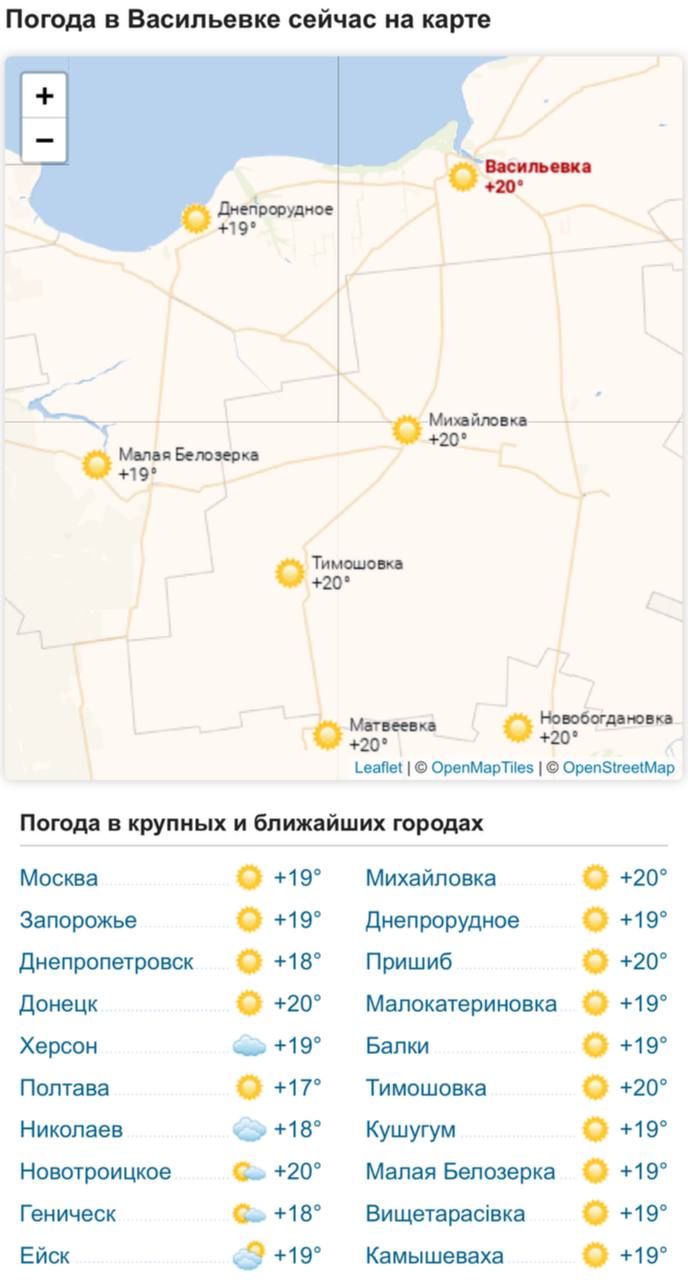
Task: Open weather for Геническ
Action: 68,1214
